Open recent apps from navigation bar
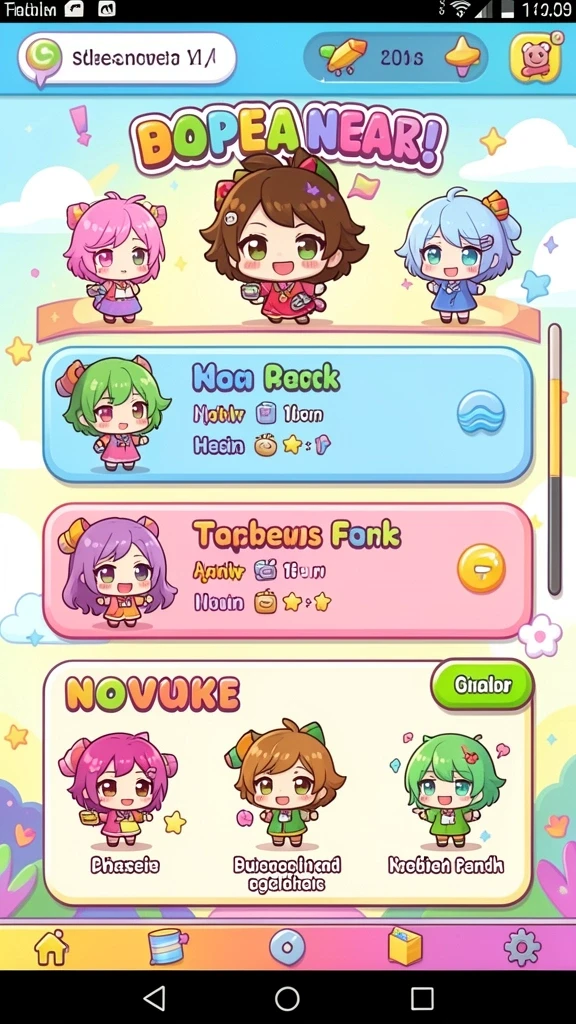This screenshot has height=1024, width=576. pos(422,998)
